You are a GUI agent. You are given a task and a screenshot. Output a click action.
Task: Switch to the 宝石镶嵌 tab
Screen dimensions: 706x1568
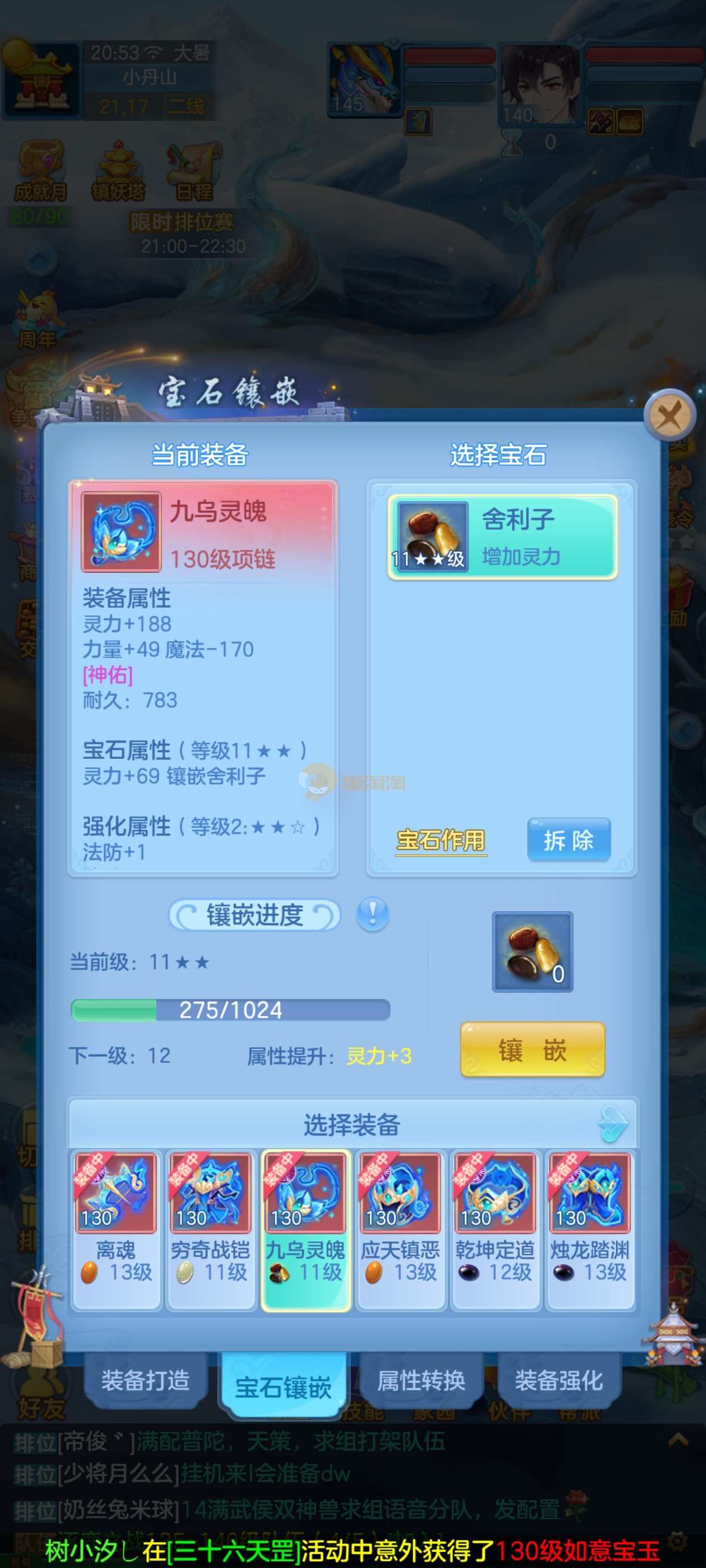pyautogui.click(x=284, y=1387)
